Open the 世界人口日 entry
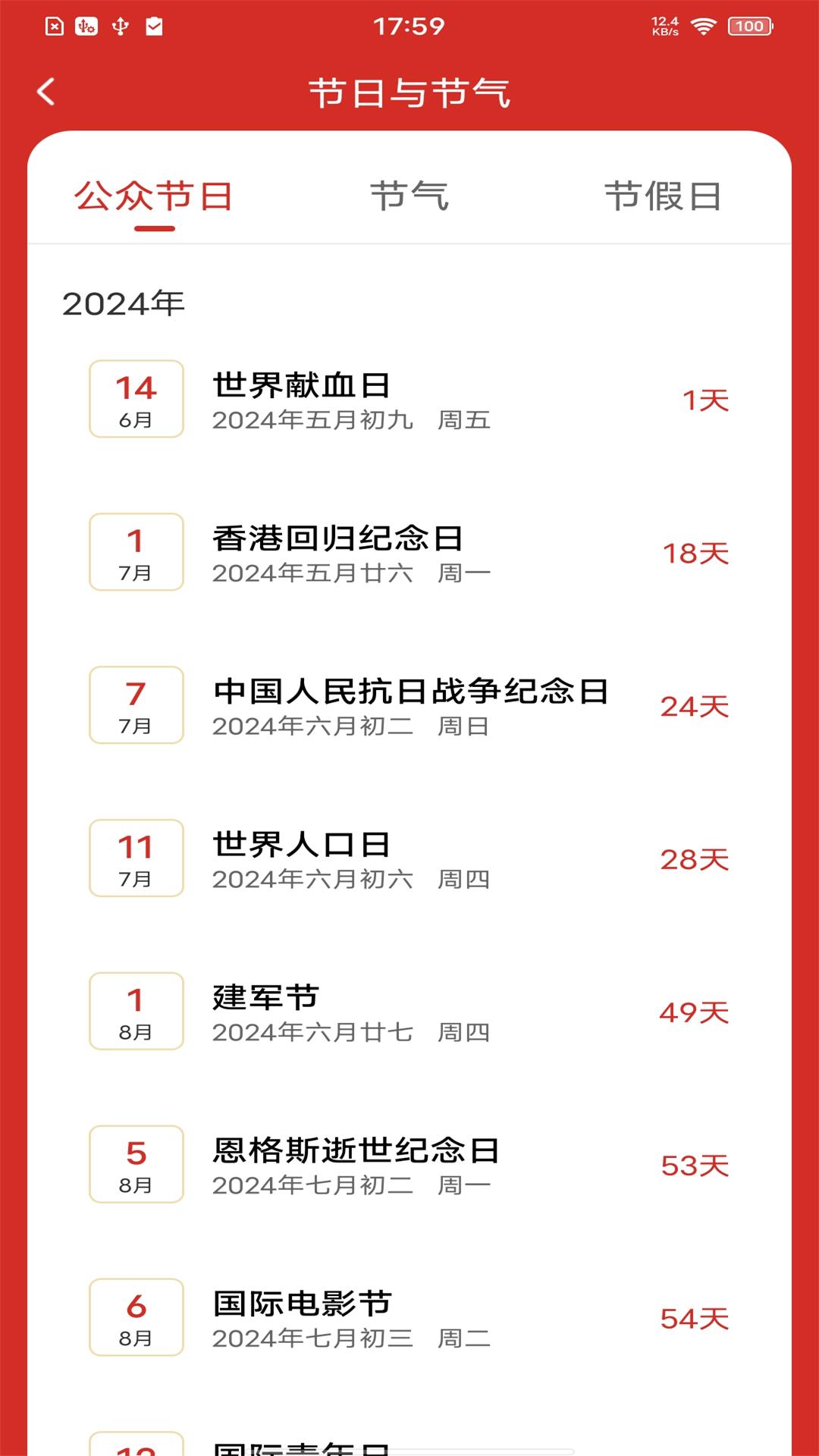819x1456 pixels. coord(409,859)
